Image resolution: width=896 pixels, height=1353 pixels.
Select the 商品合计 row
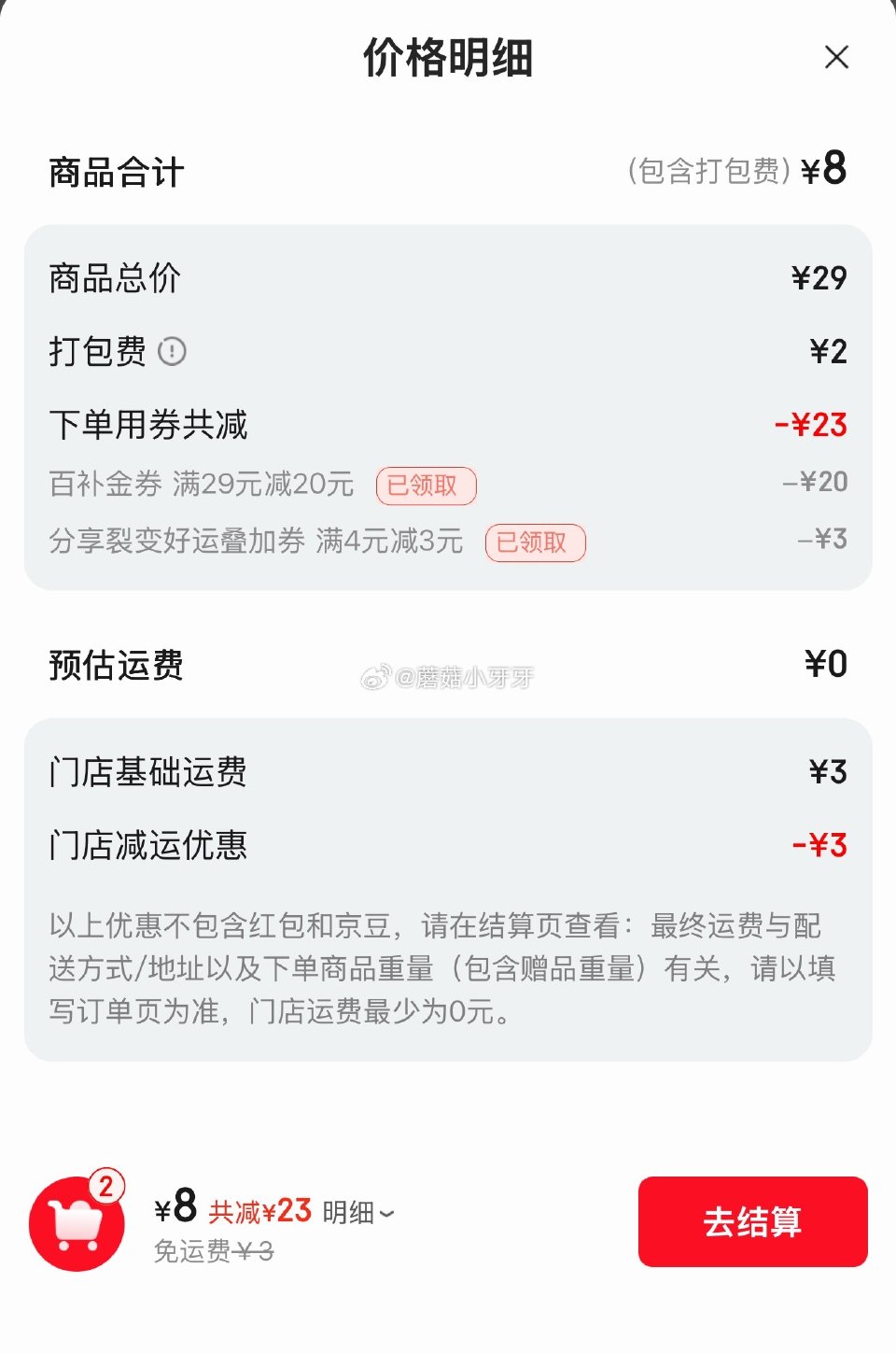(x=117, y=171)
